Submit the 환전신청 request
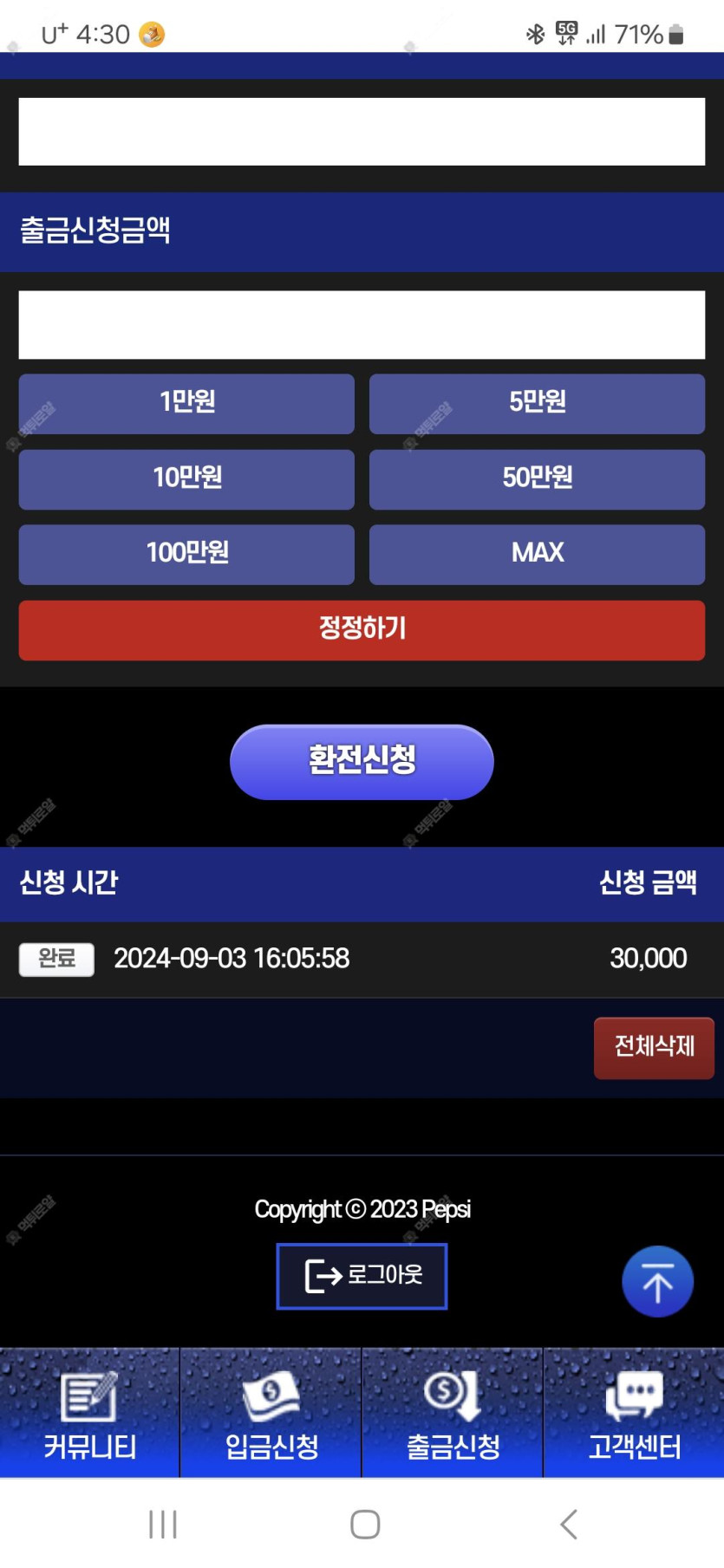The image size is (724, 1568). click(x=362, y=761)
